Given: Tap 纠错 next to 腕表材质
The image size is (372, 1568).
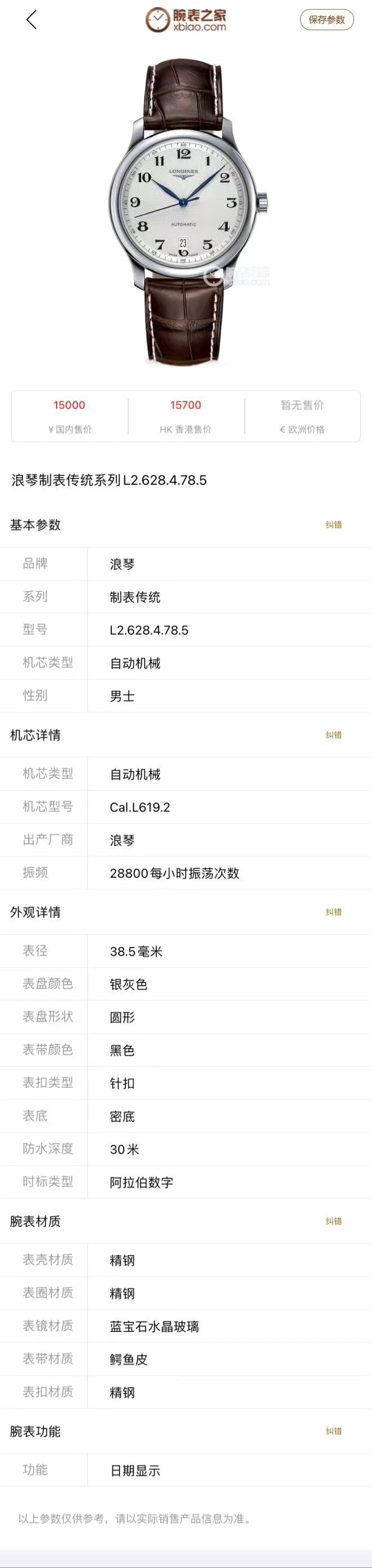Looking at the screenshot, I should coord(333,1221).
